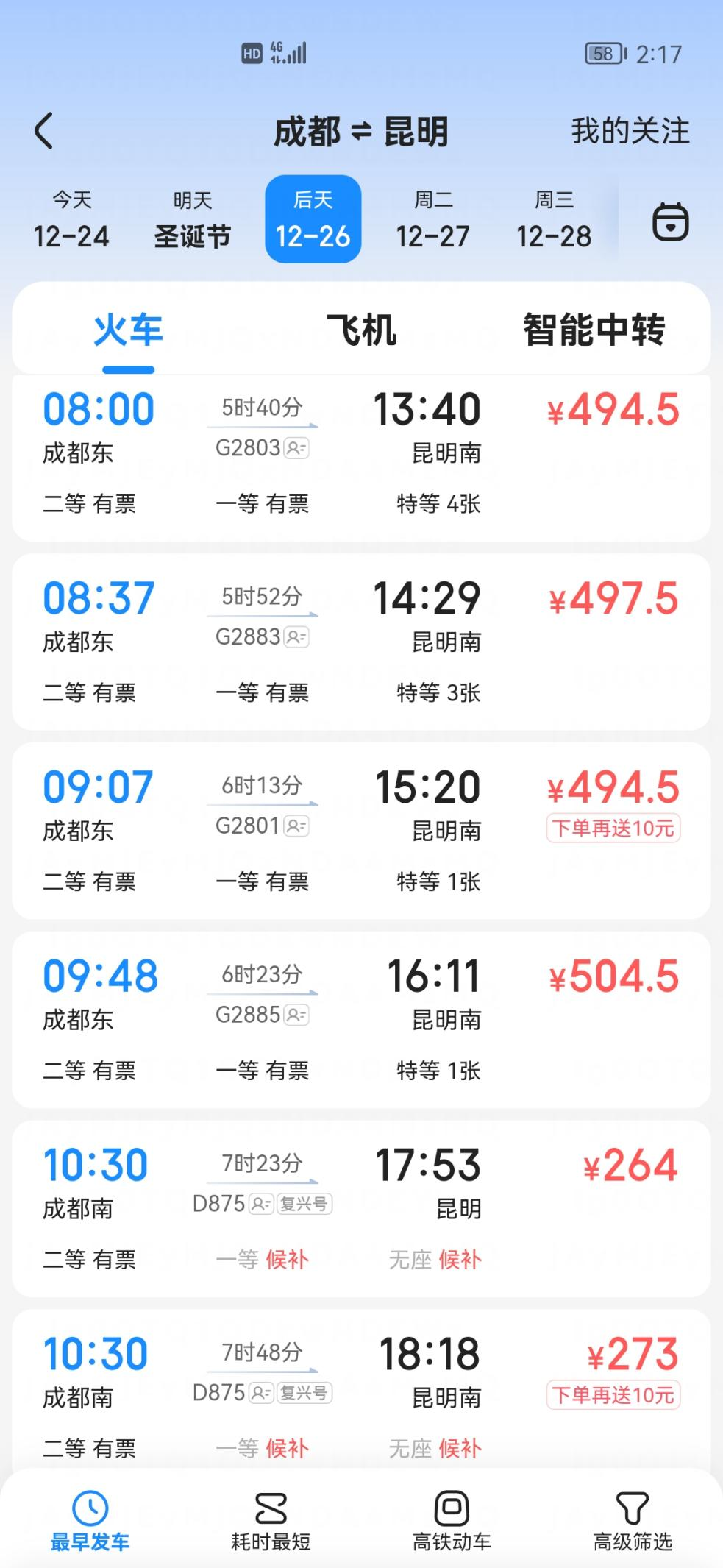Image resolution: width=723 pixels, height=1568 pixels.
Task: Open train G2801 departing 09:07
Action: 361,831
